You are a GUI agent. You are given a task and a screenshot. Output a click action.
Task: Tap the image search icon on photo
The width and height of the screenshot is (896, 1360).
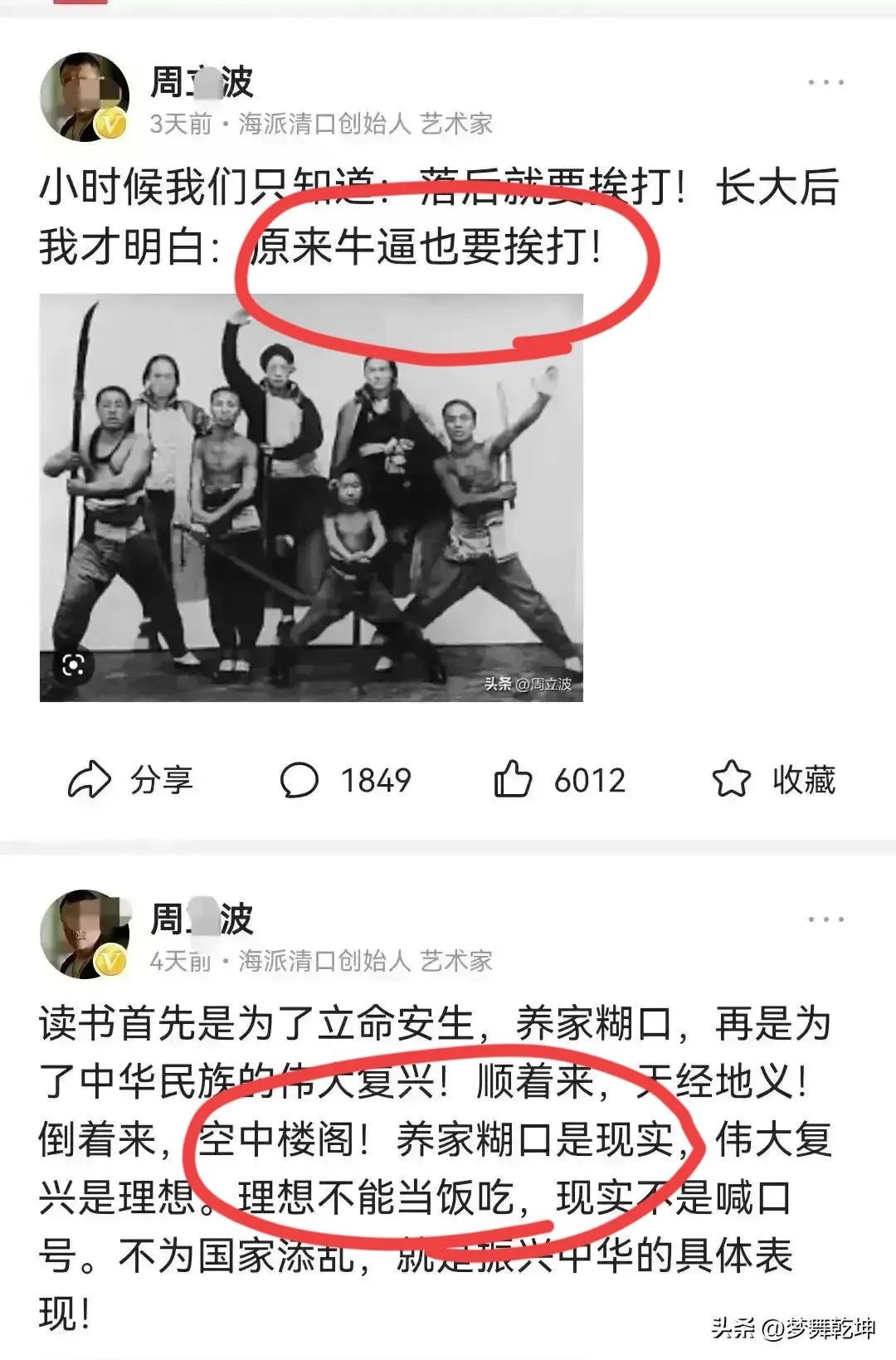point(73,665)
